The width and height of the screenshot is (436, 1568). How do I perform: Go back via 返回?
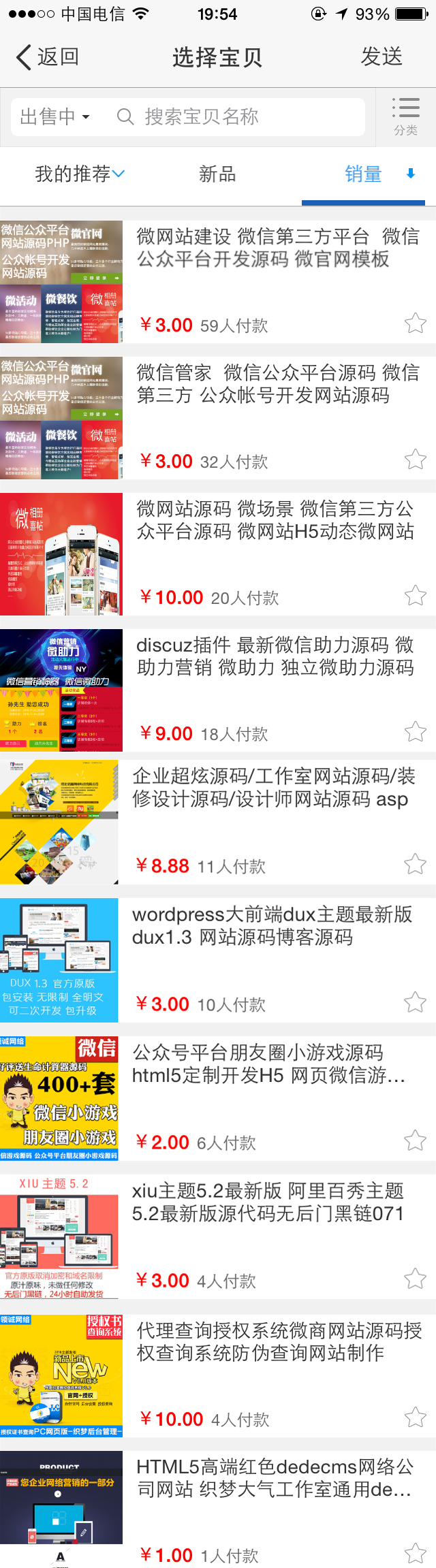[x=48, y=57]
